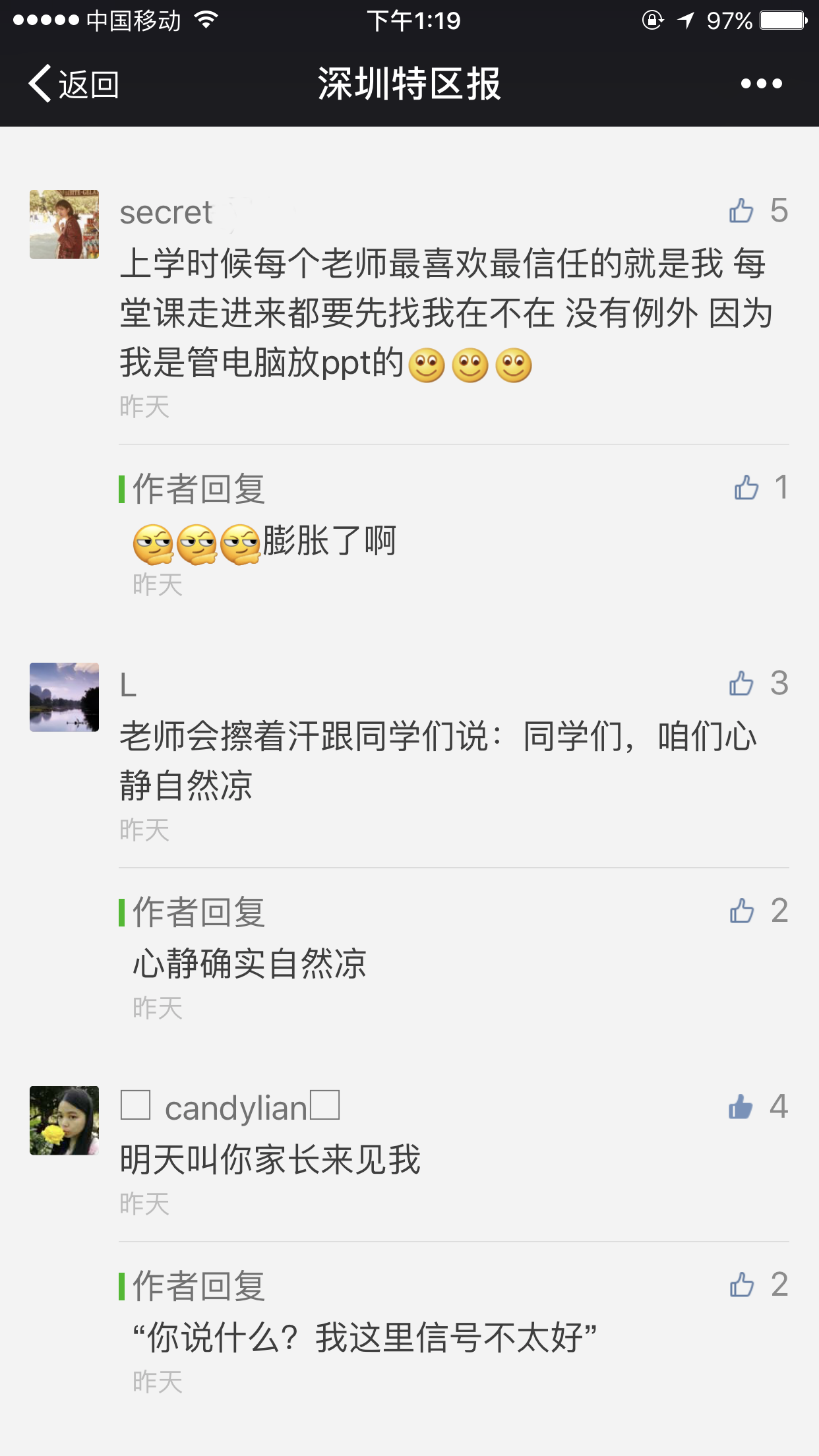Screen dimensions: 819x1456
Task: Like secret's comment about ppt
Action: pos(742,211)
